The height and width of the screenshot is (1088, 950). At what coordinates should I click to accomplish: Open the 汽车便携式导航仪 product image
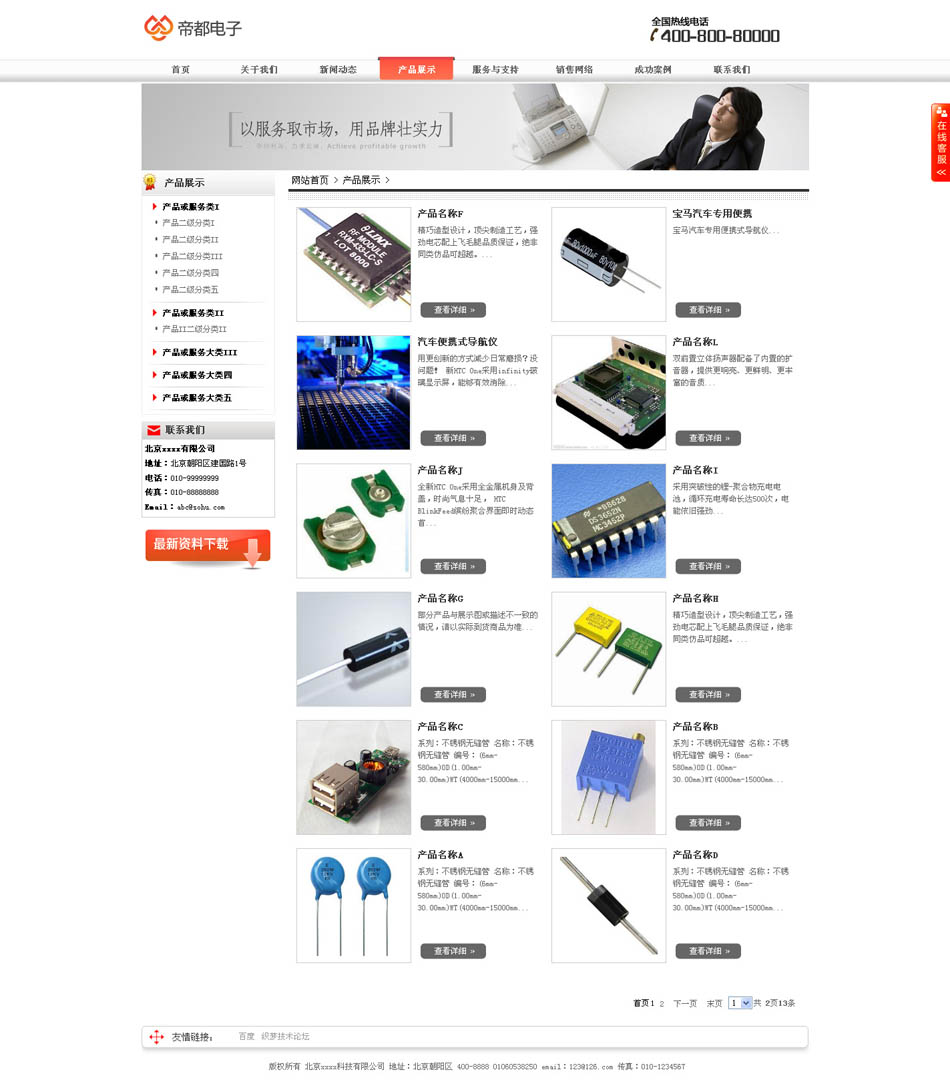353,392
